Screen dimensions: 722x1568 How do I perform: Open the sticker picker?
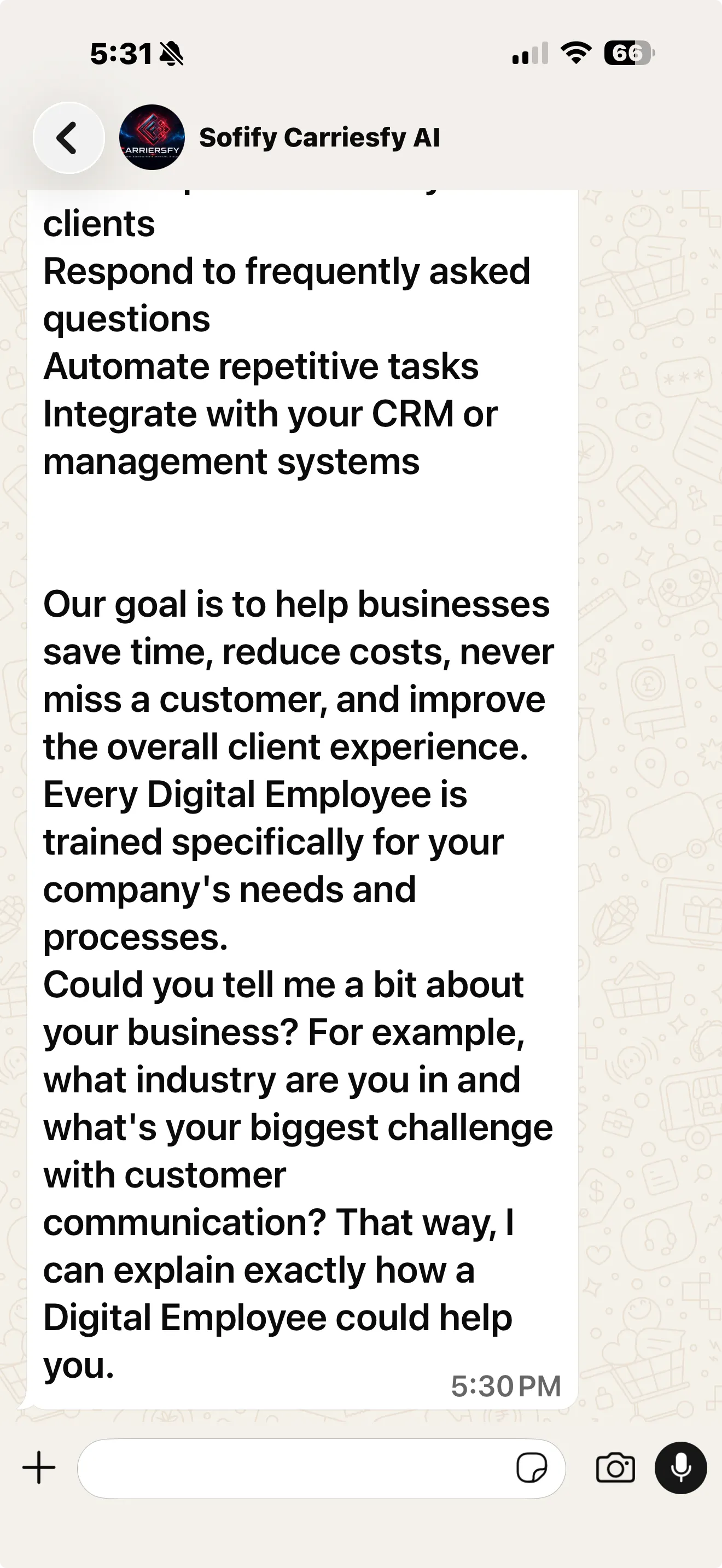(532, 1467)
